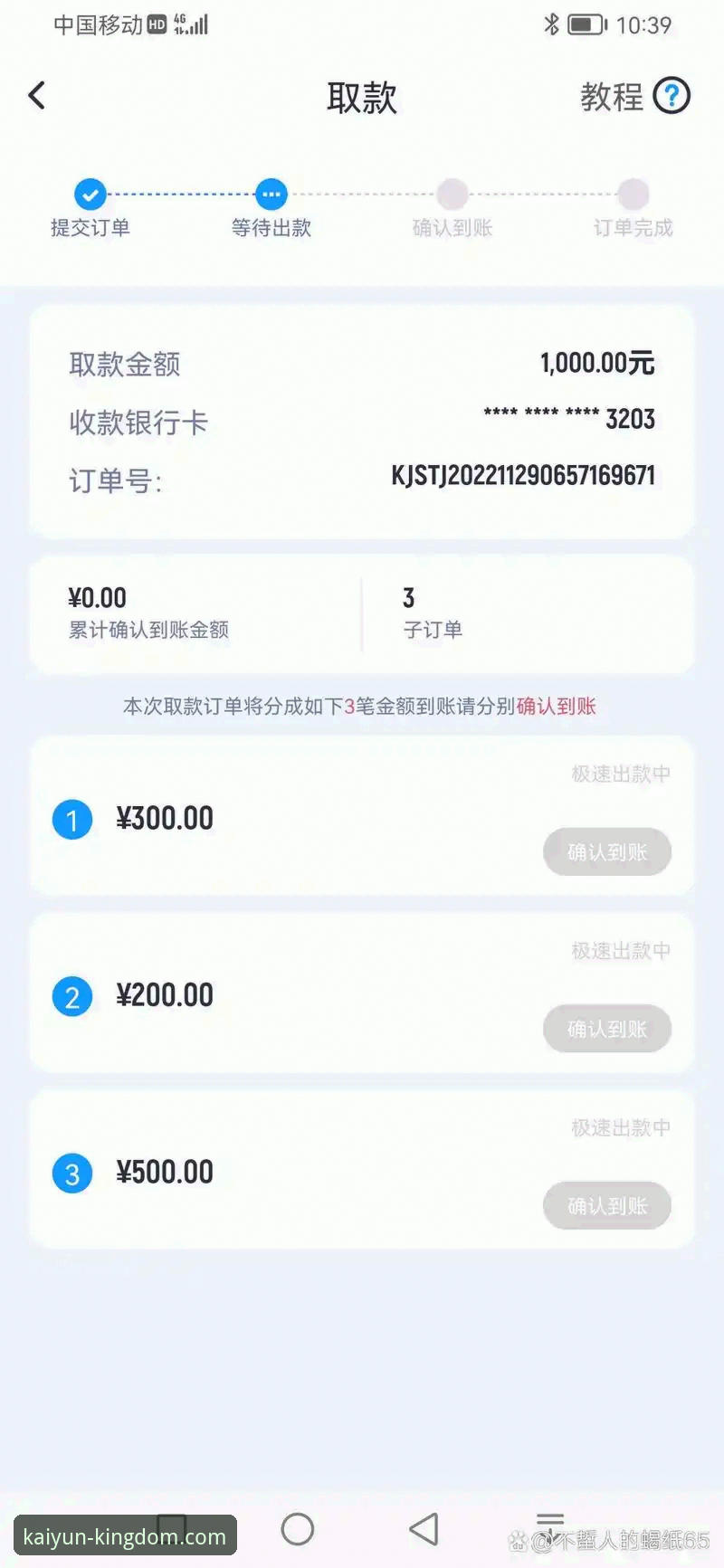Tap the back arrow at top left

(x=36, y=95)
